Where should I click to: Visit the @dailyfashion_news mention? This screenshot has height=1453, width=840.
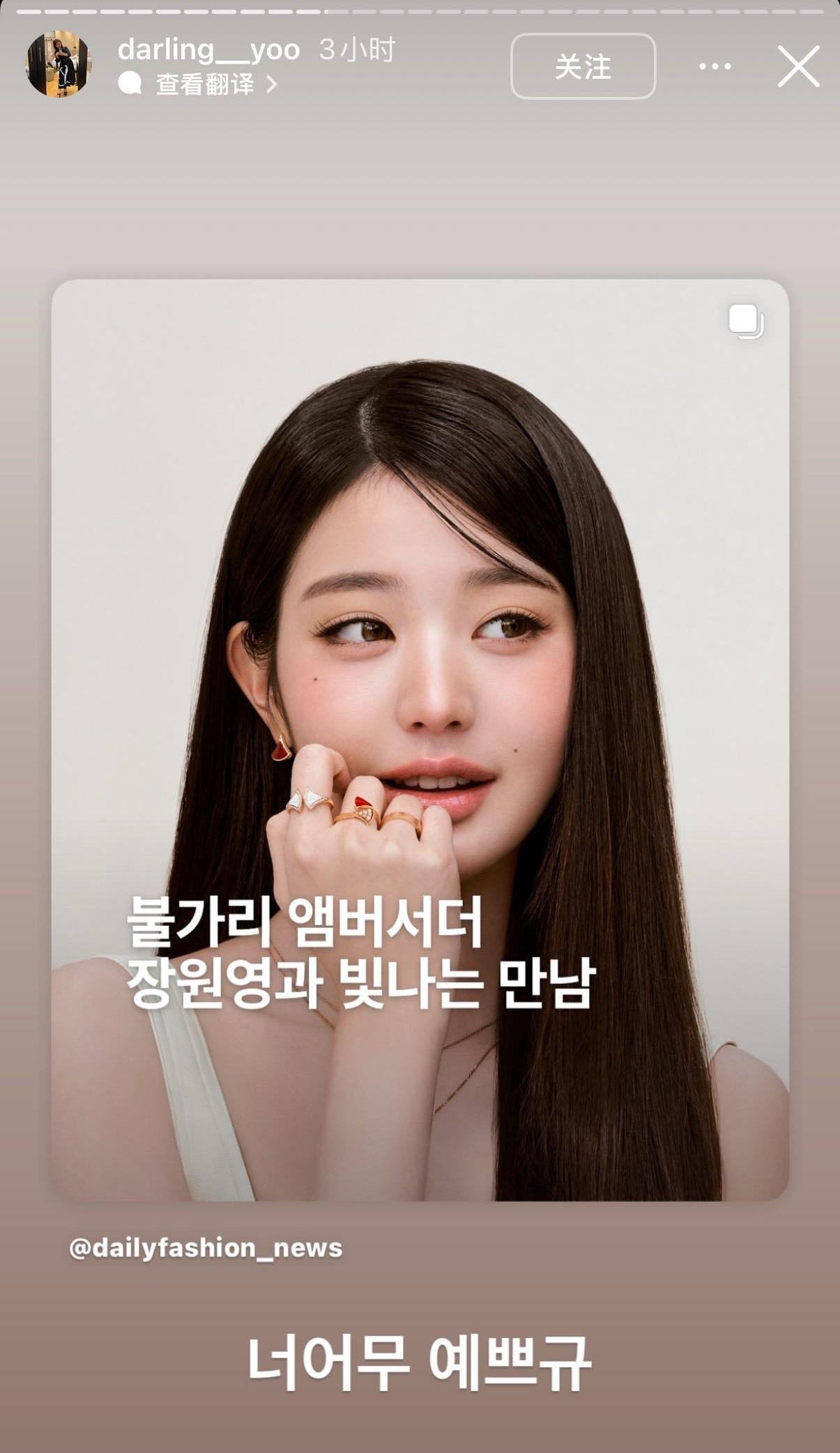point(206,1247)
